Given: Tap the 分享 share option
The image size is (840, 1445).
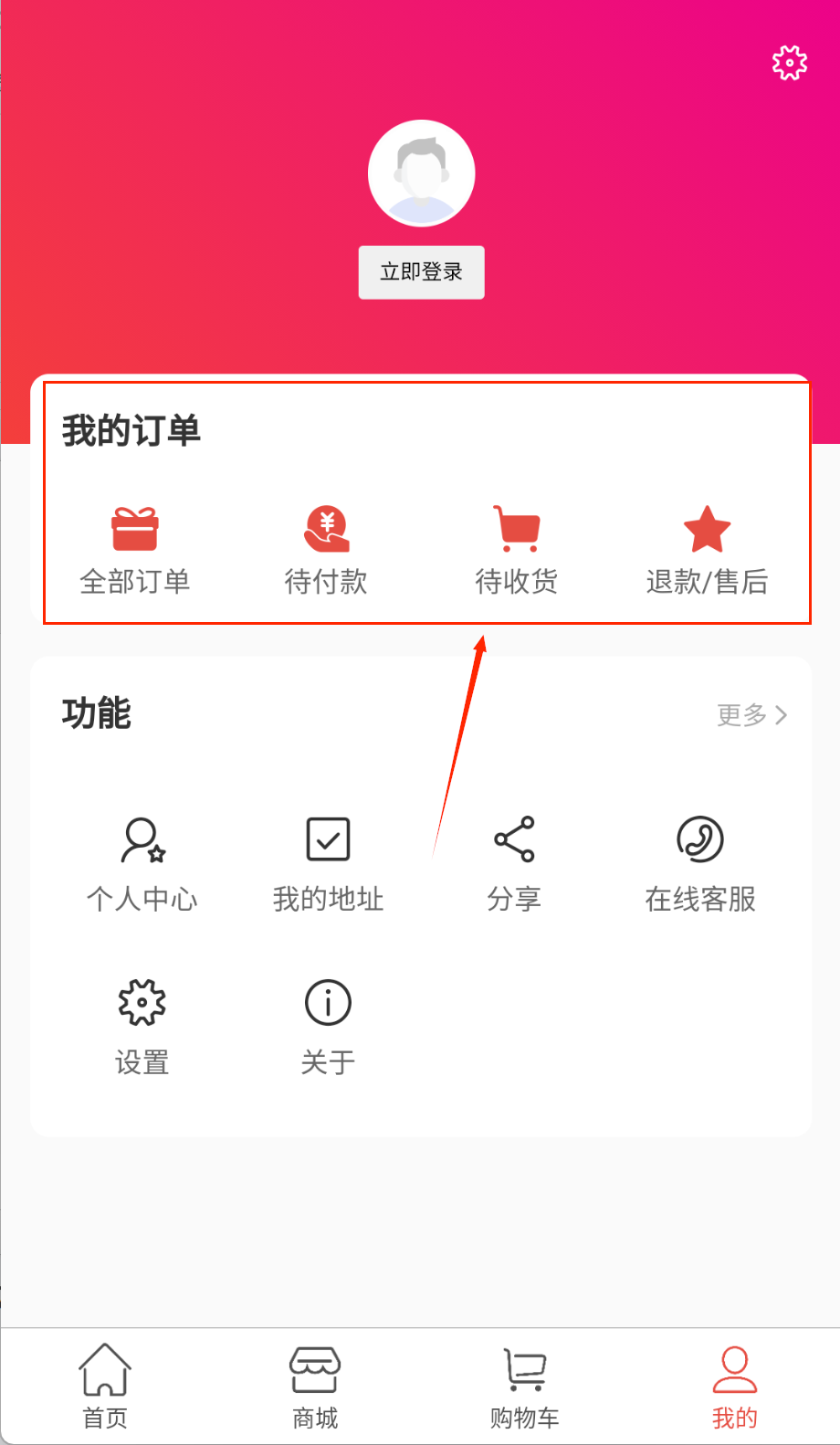Looking at the screenshot, I should pyautogui.click(x=514, y=864).
